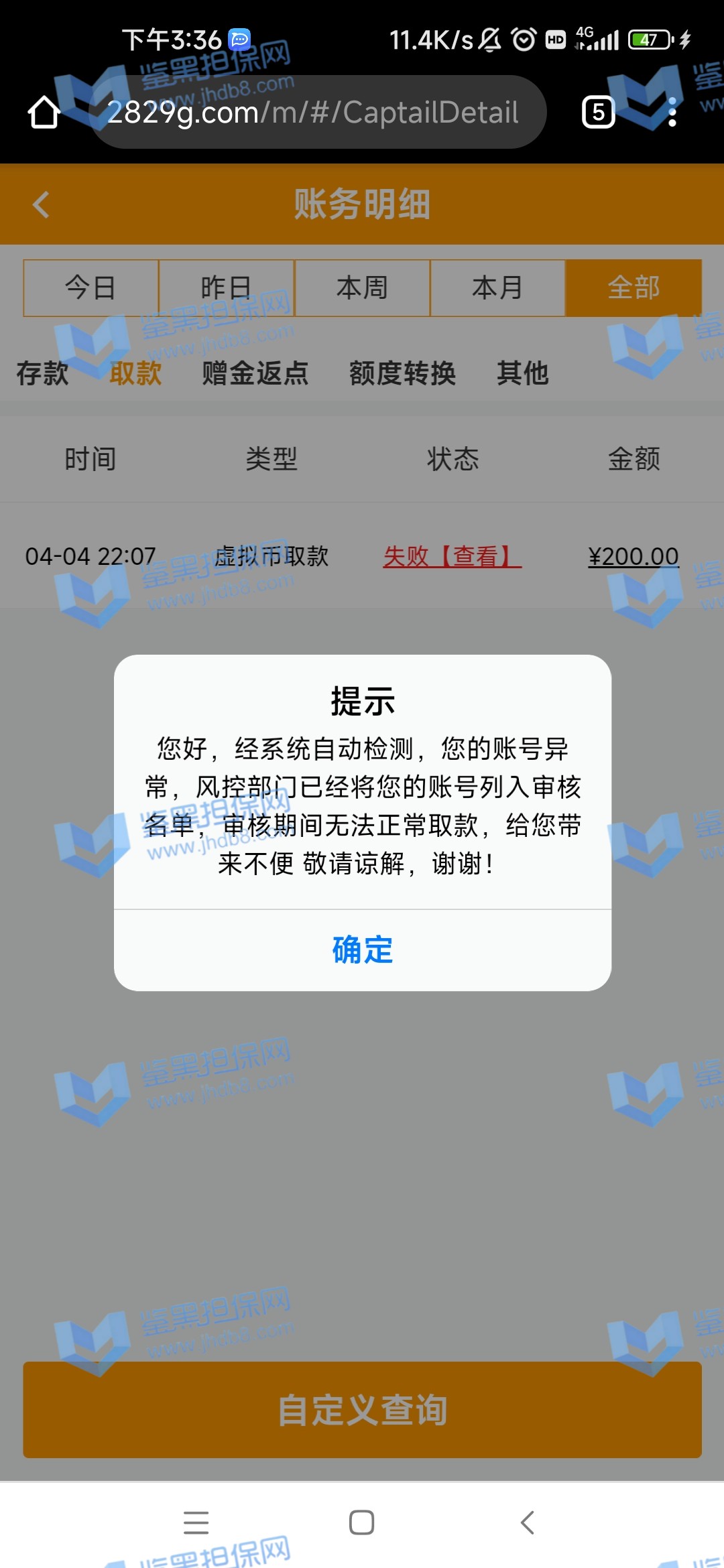
Task: Switch to the 存款 category
Action: [x=42, y=373]
